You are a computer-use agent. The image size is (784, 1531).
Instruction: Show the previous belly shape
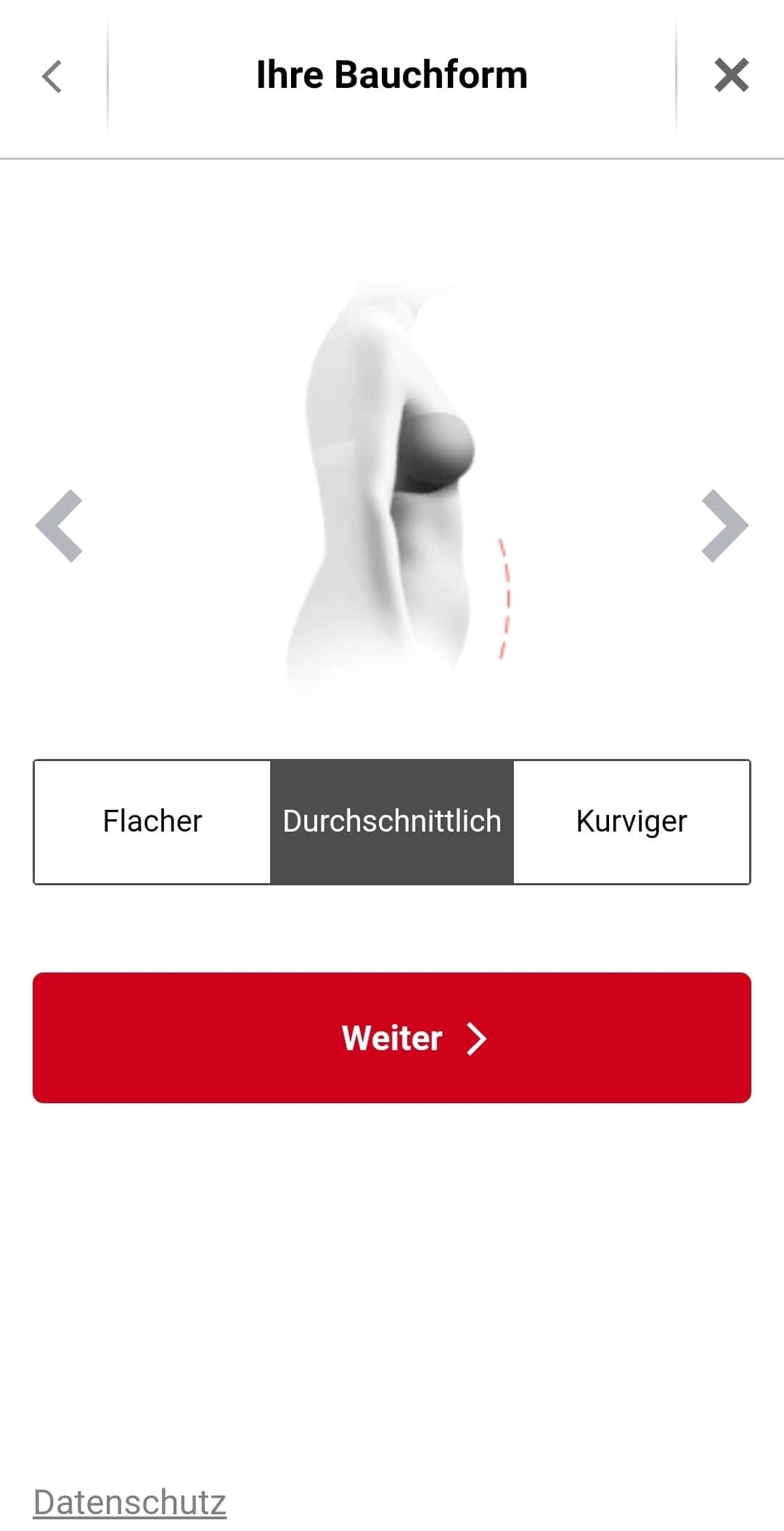[x=60, y=525]
